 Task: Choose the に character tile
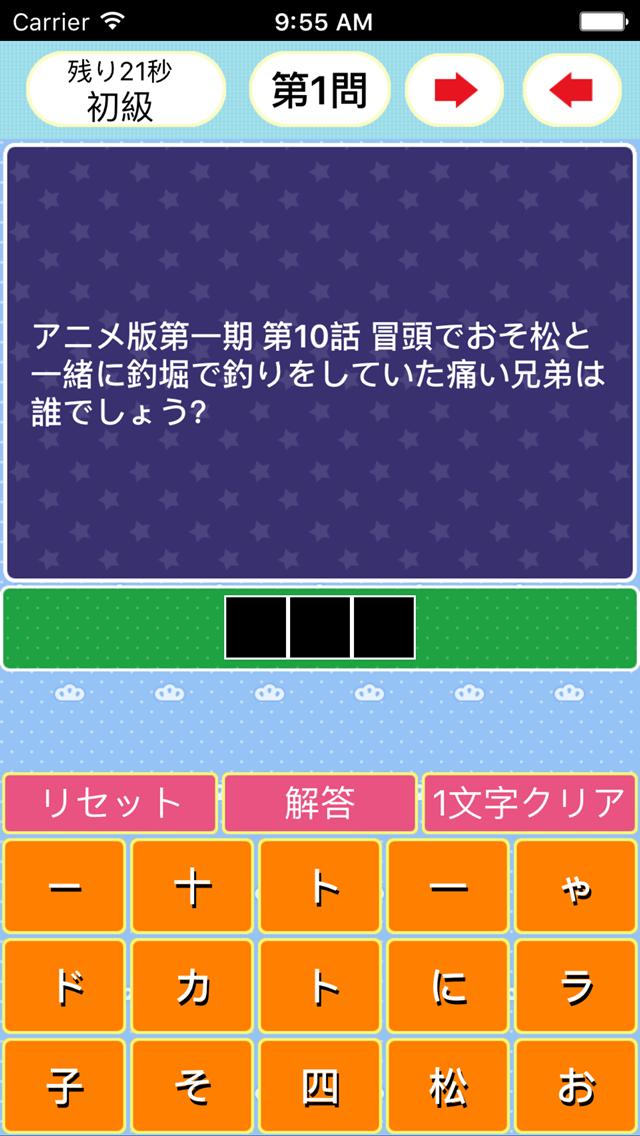pyautogui.click(x=448, y=986)
